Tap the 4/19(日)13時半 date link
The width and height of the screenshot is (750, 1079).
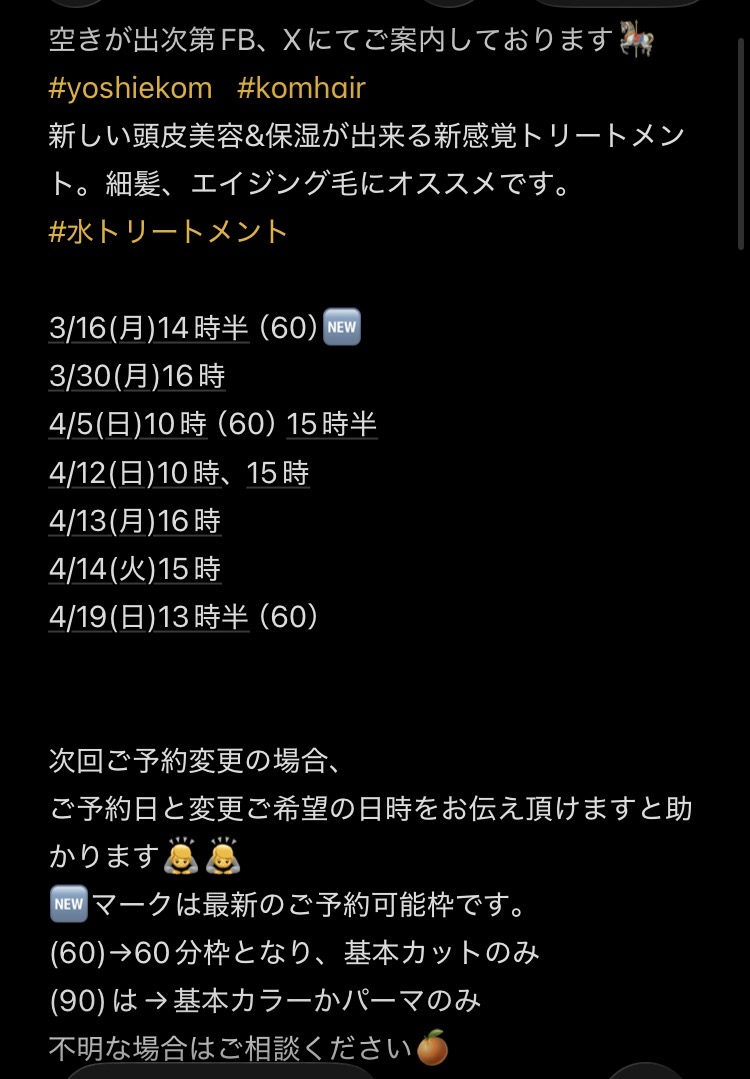tap(149, 617)
